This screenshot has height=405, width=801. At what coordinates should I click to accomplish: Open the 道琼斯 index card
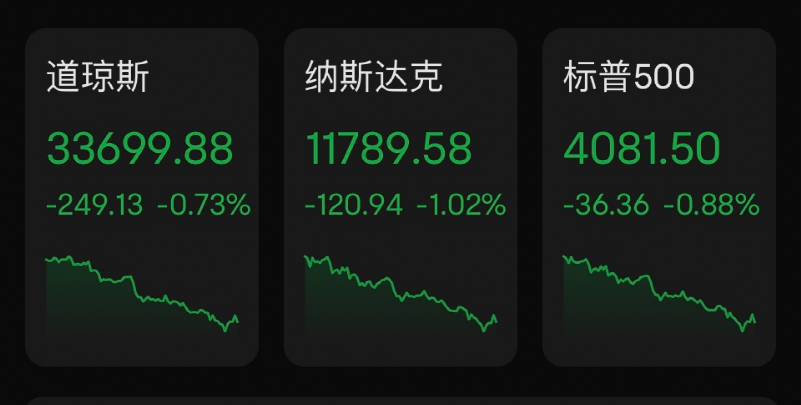tap(142, 197)
